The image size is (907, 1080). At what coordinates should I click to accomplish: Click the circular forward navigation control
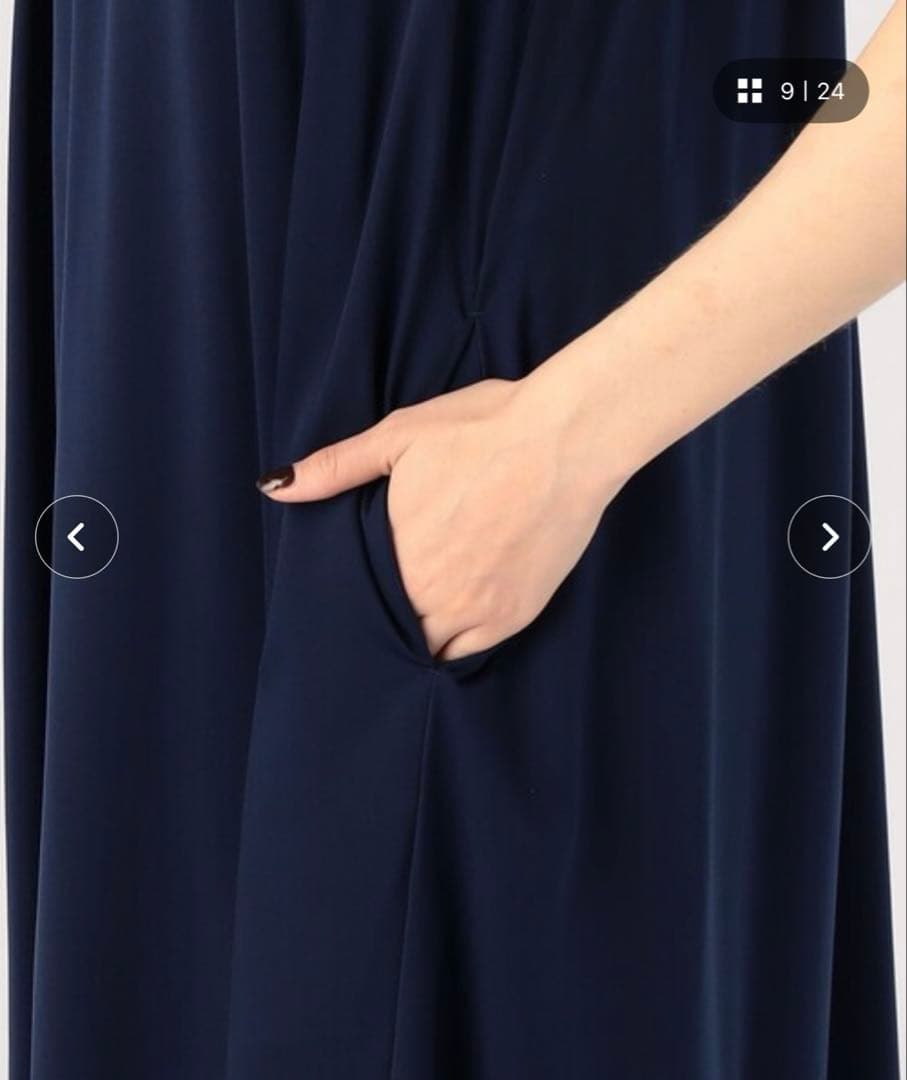(828, 537)
